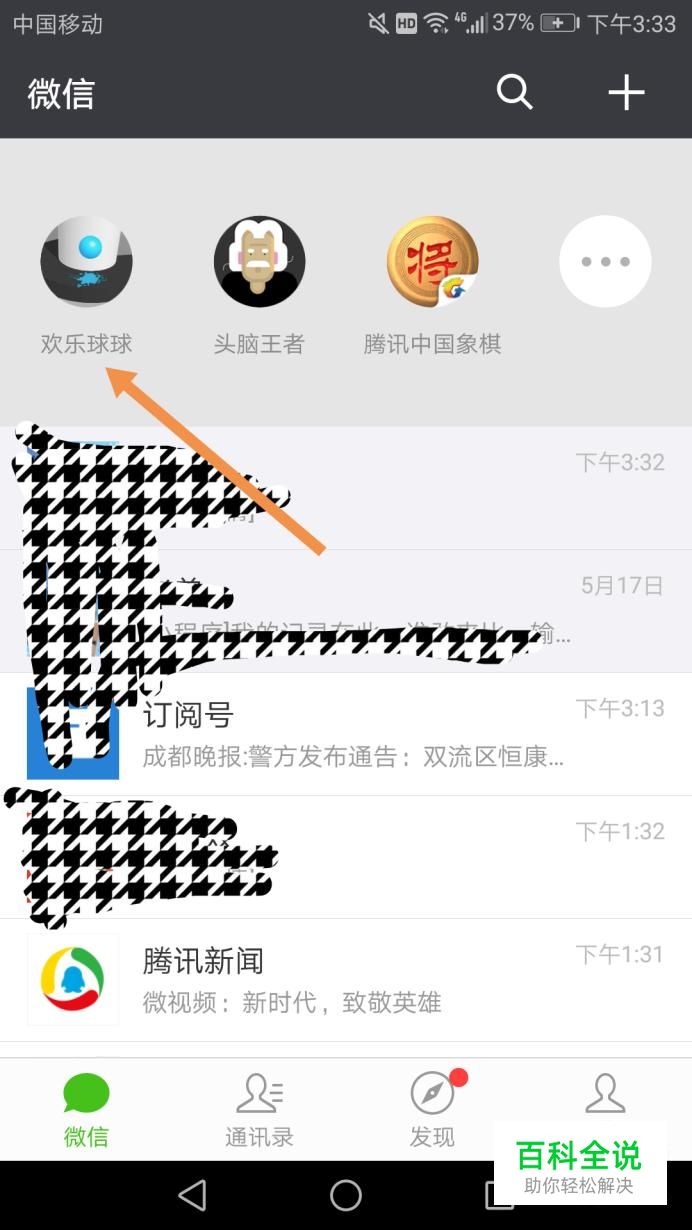
Task: Open the 腾讯新闻 conversation
Action: click(346, 980)
